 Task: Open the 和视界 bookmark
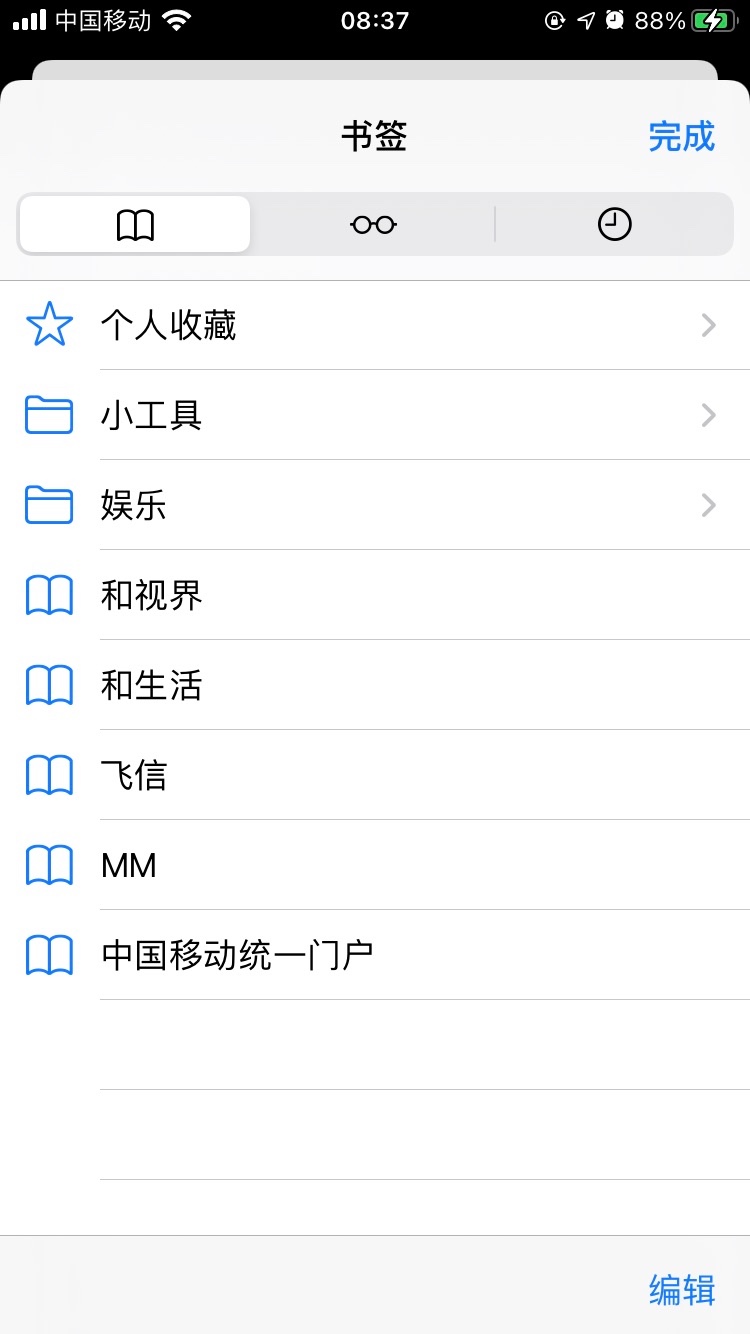(x=375, y=595)
